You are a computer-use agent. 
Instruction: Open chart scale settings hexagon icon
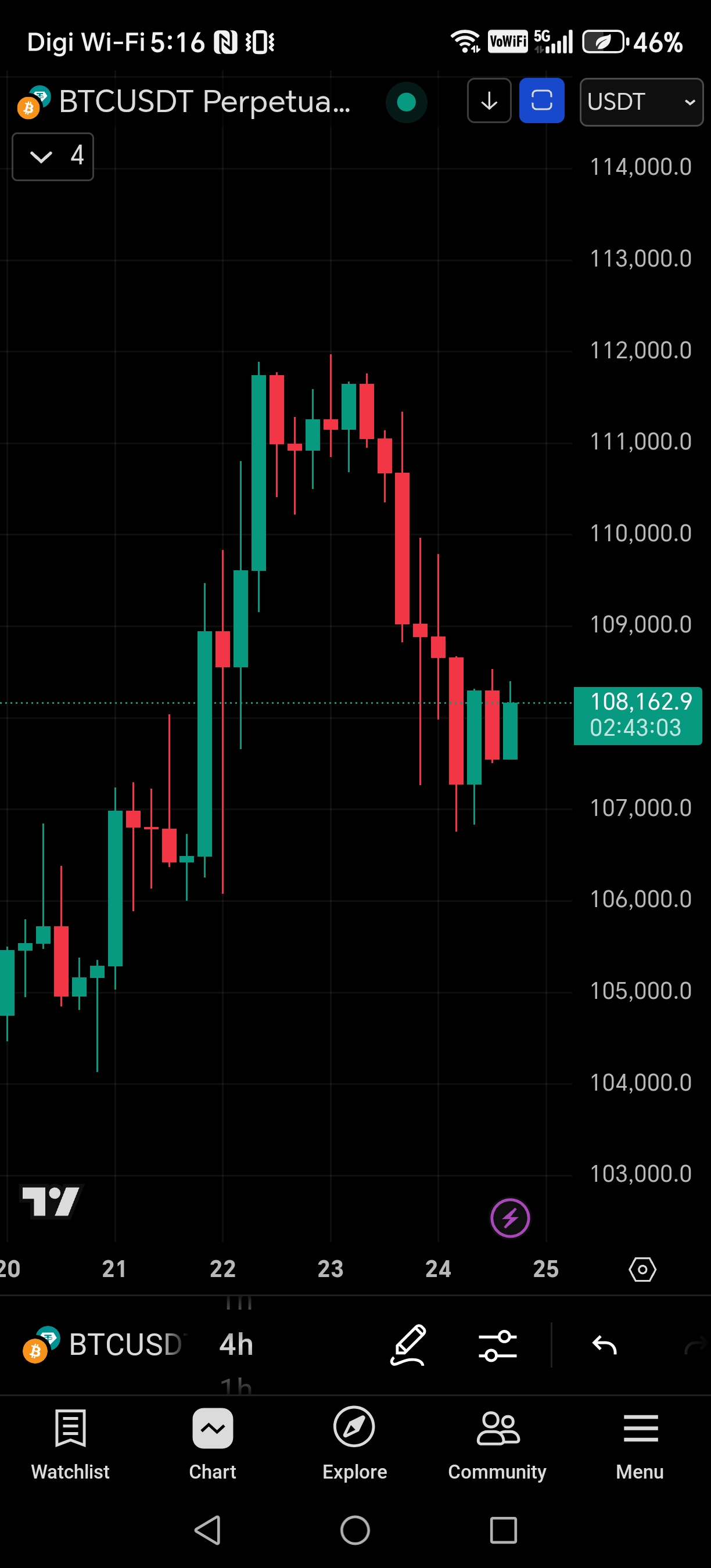tap(642, 1269)
